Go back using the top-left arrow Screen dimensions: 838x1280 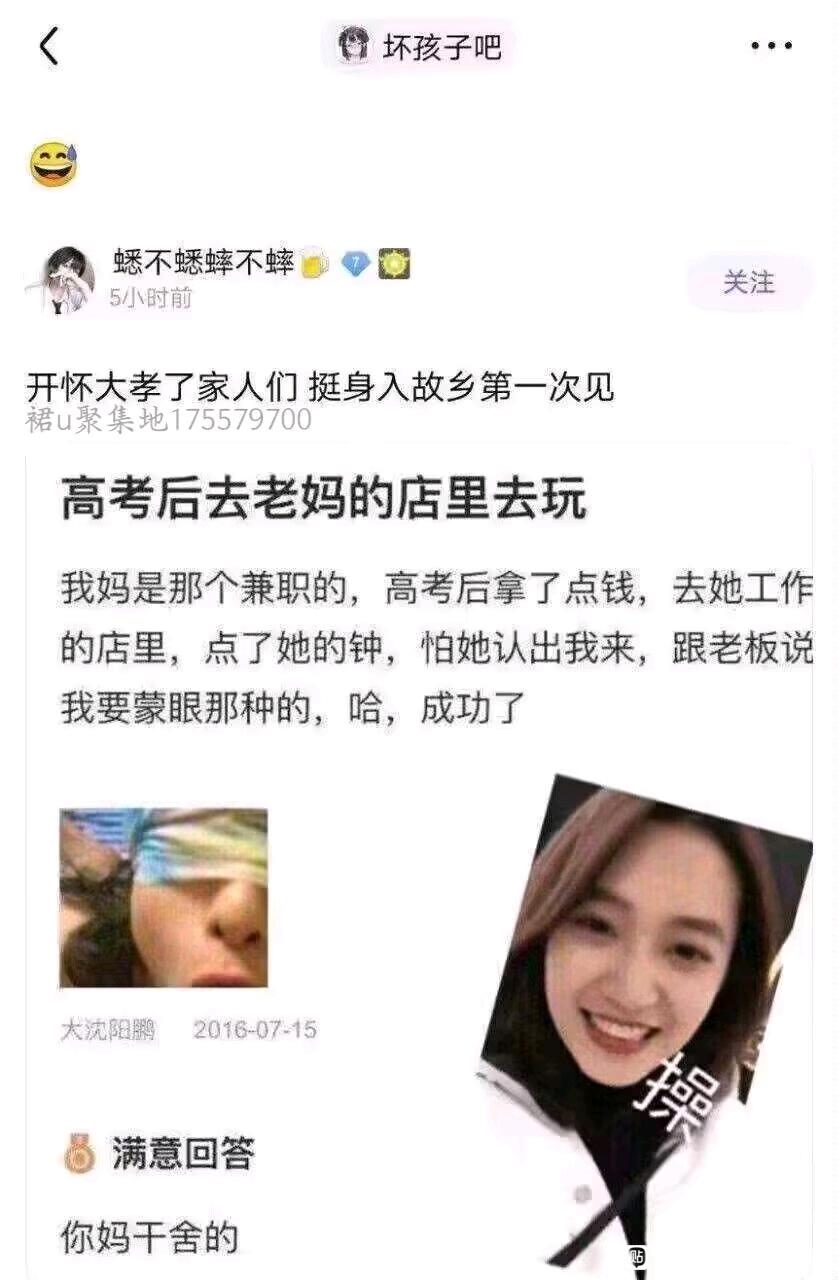(x=50, y=46)
